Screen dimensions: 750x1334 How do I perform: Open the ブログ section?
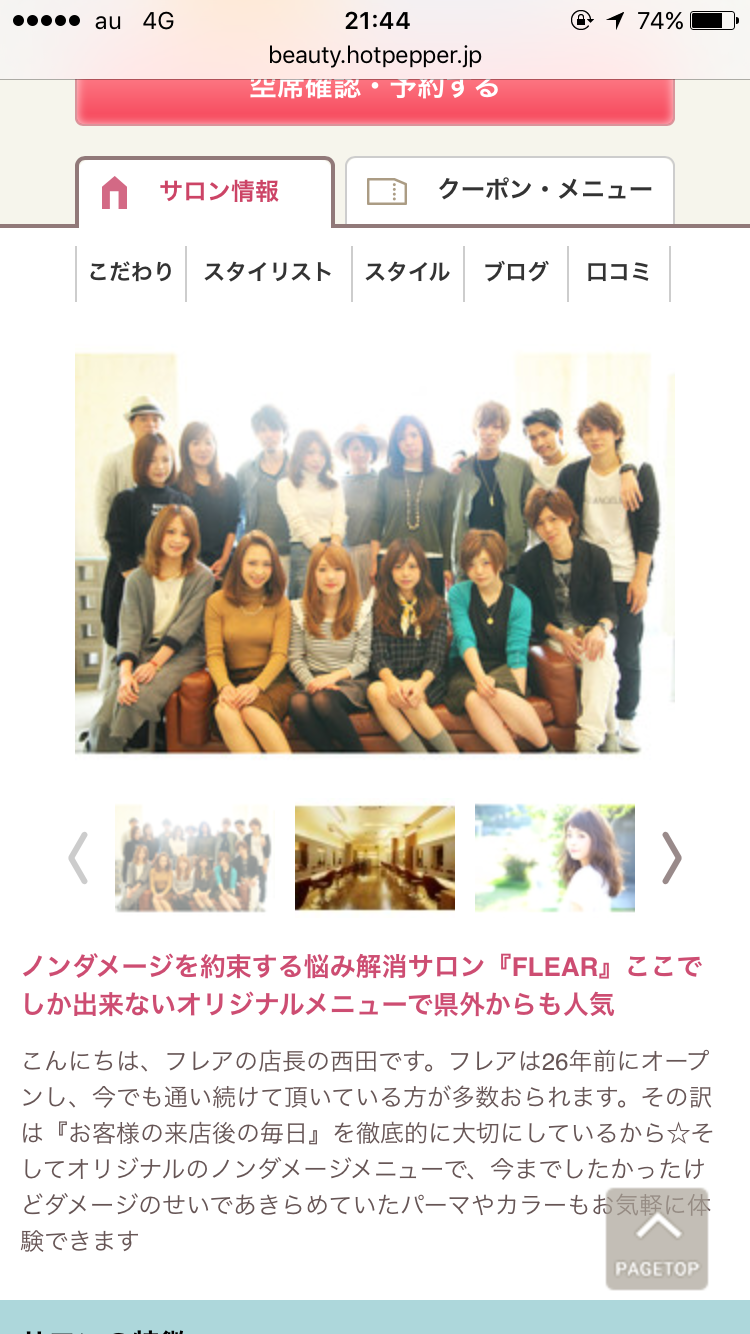[516, 272]
